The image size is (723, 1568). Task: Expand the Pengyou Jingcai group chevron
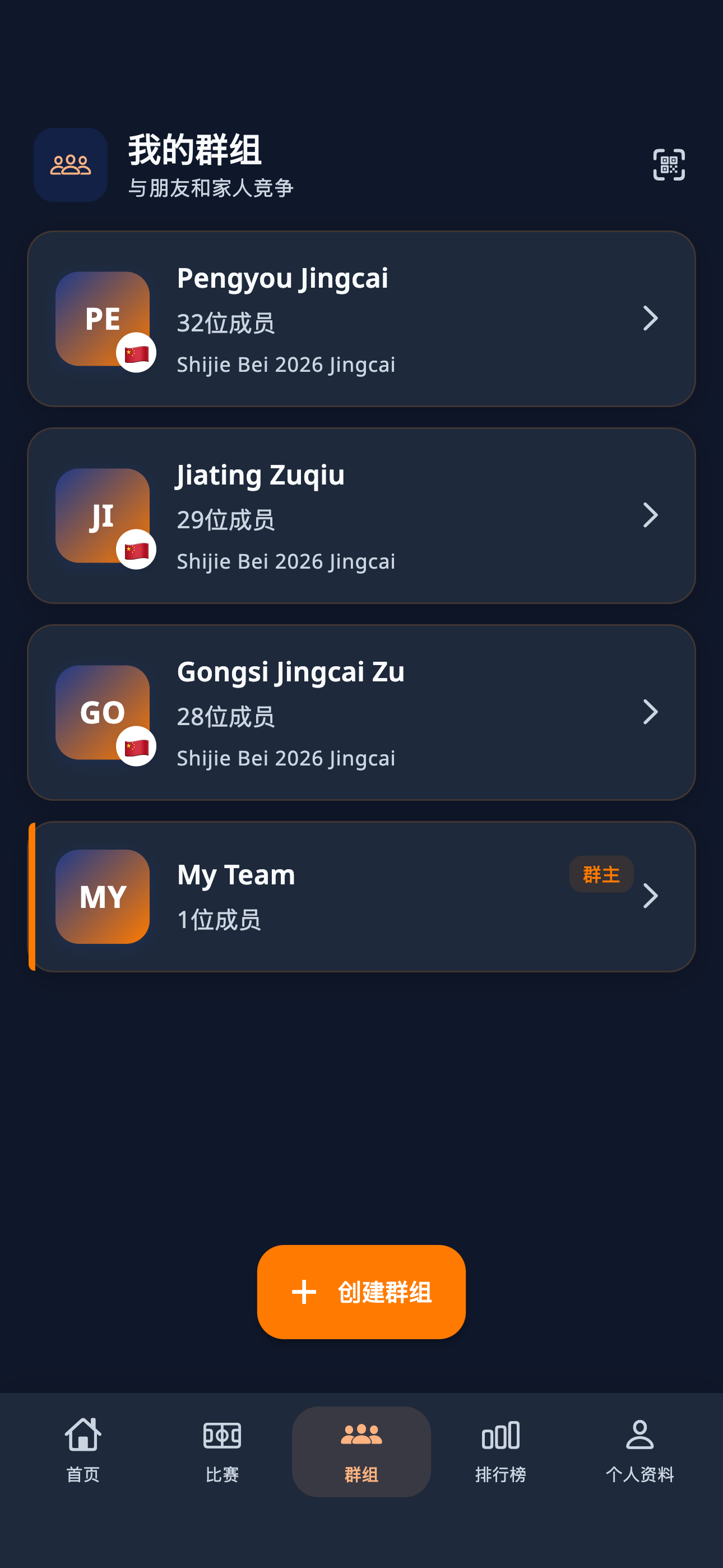651,318
